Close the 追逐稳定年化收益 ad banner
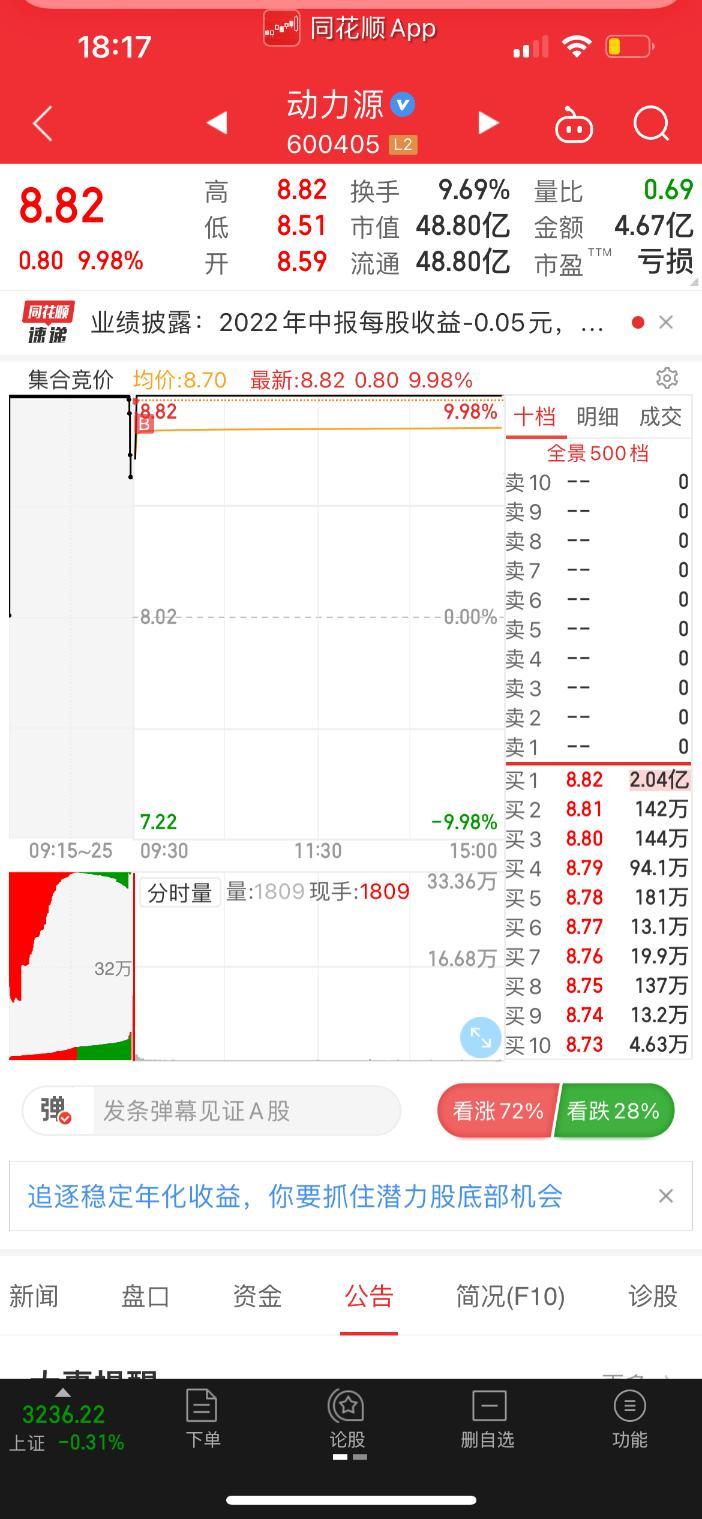Viewport: 702px width, 1519px height. click(666, 1196)
